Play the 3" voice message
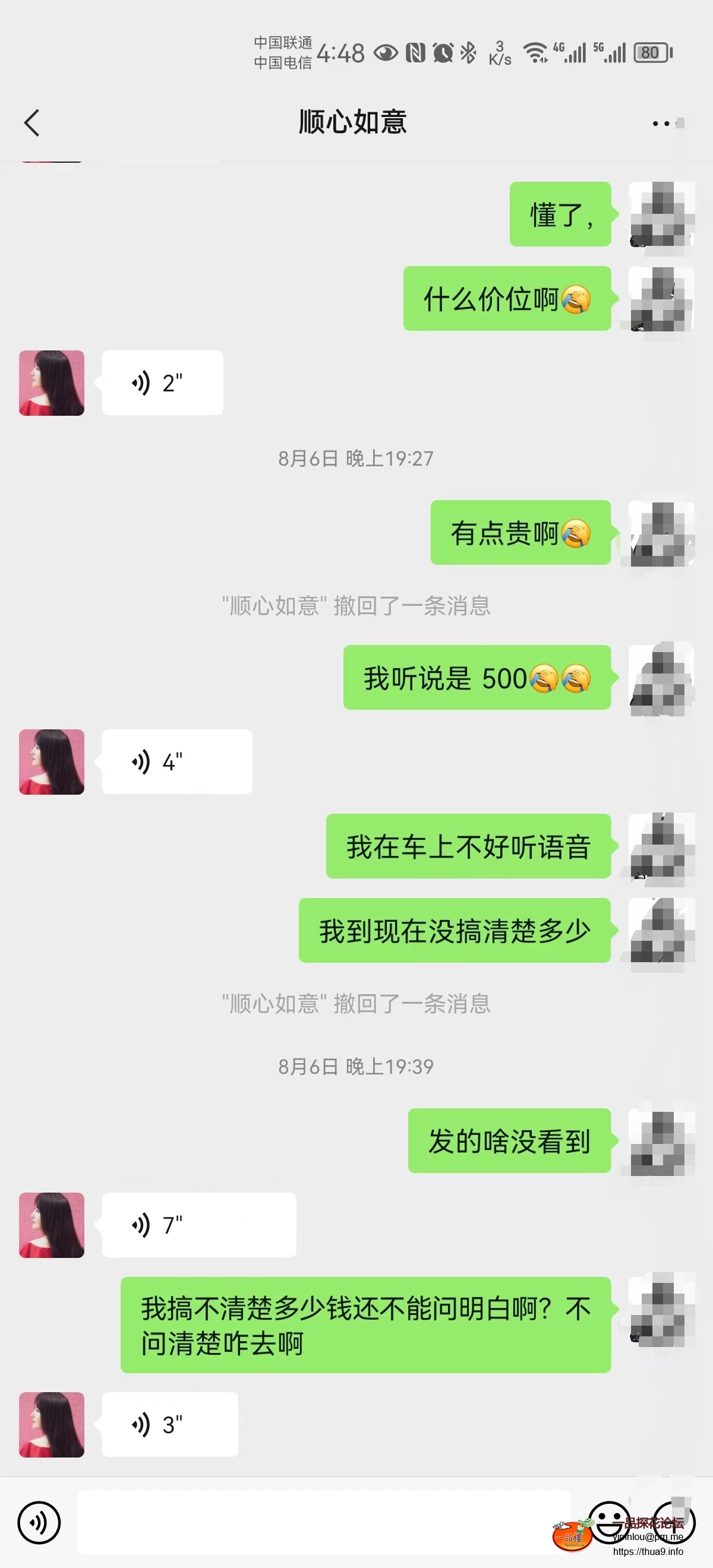 (169, 1424)
